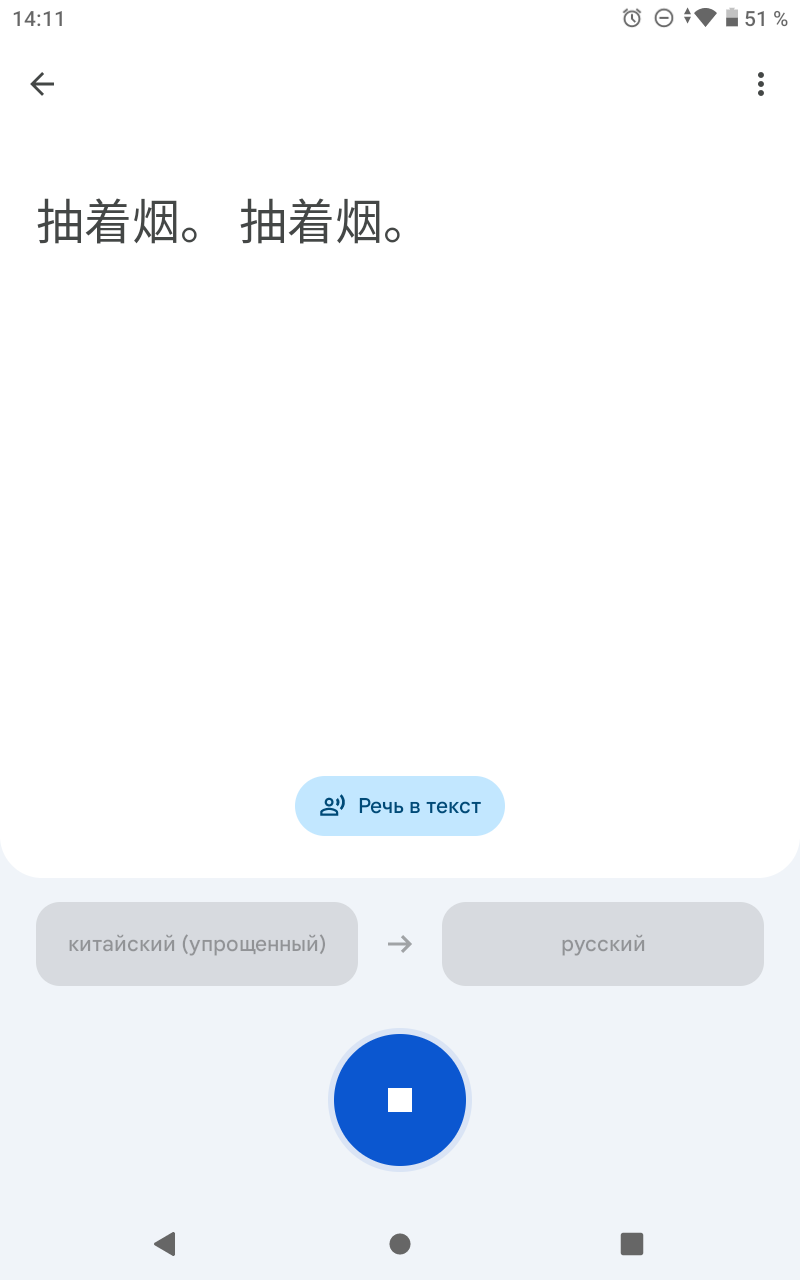
Task: Go back using the top-left arrow
Action: click(x=42, y=84)
